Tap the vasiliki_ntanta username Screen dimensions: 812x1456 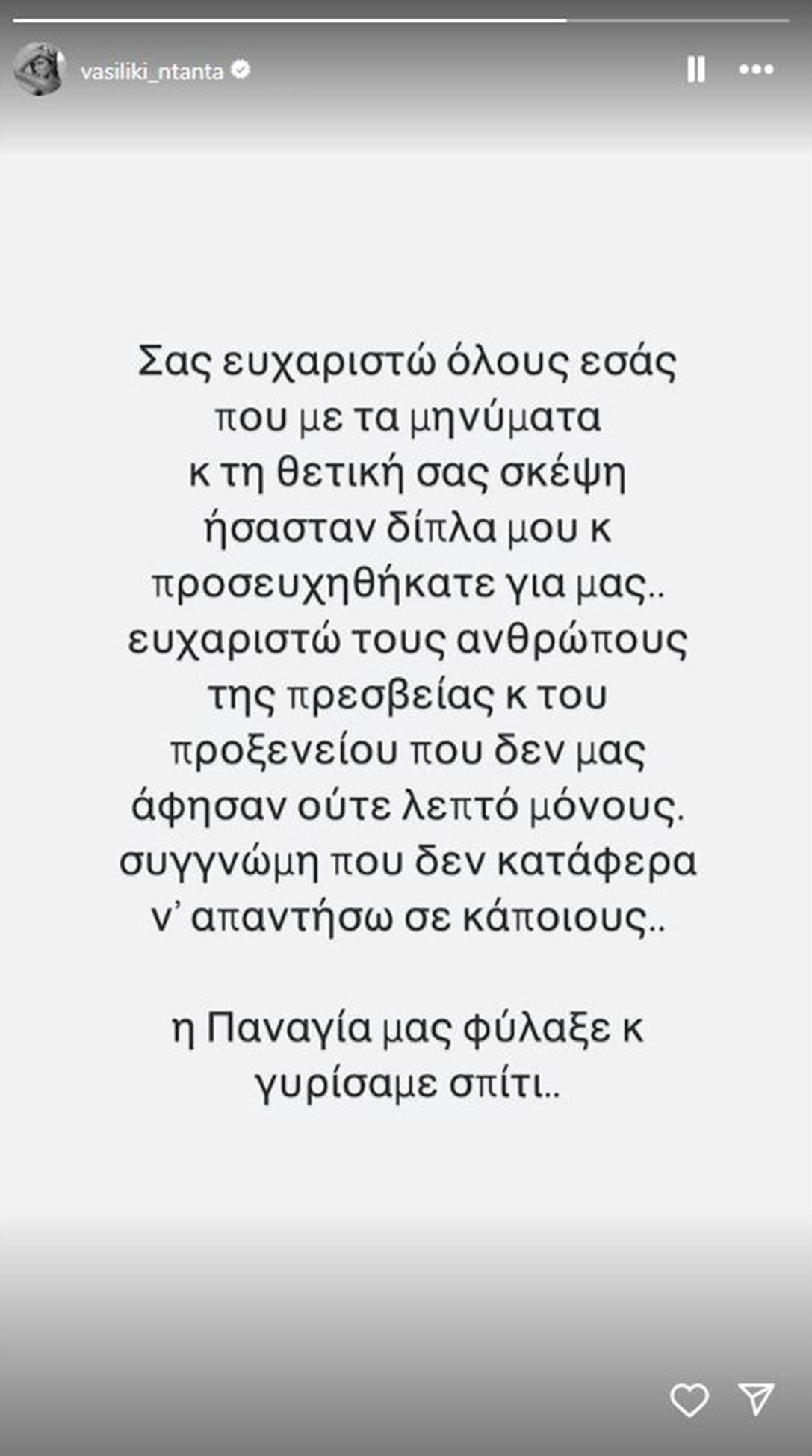point(152,71)
